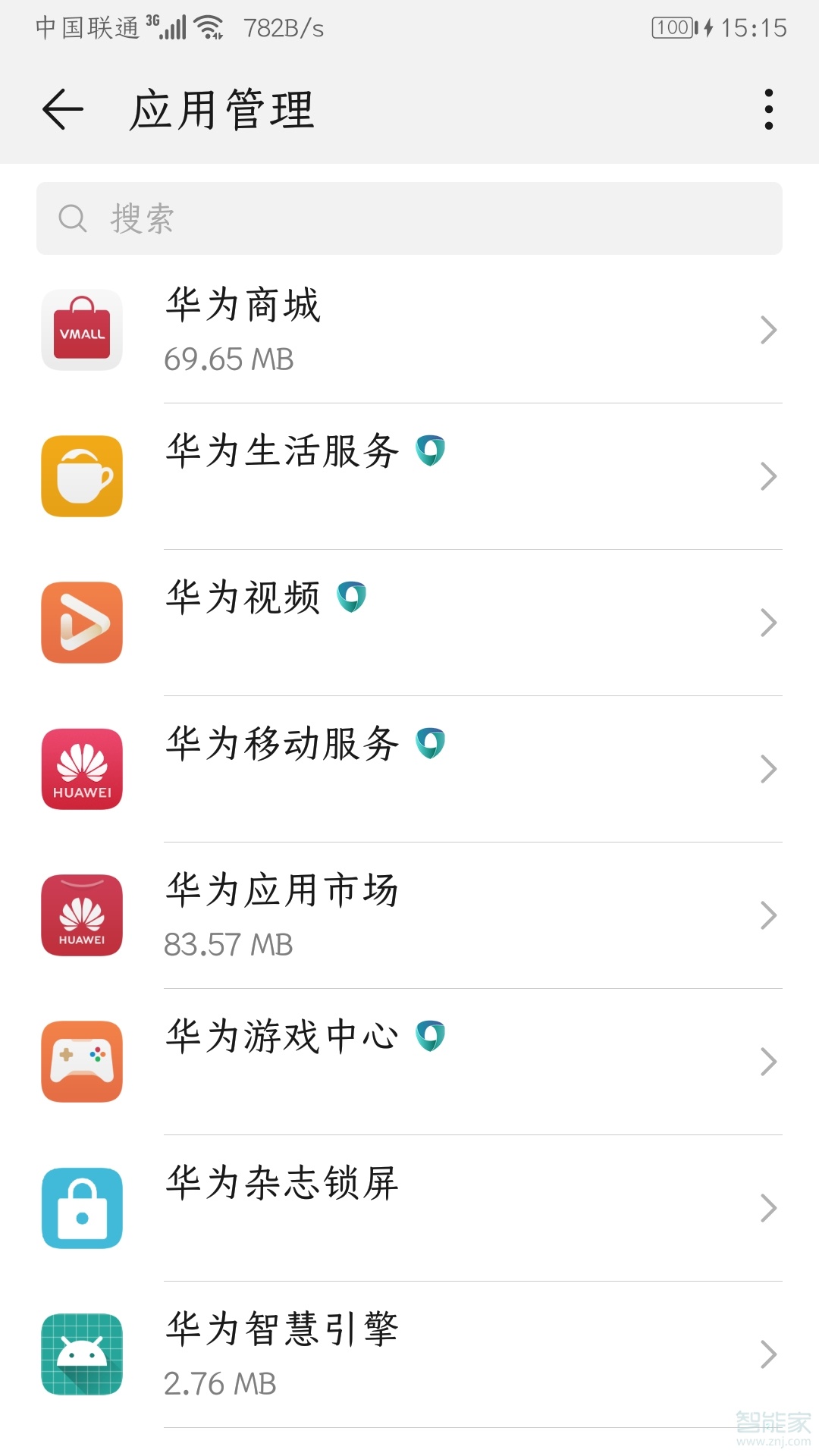Select the 华为视频 orange play icon
Image resolution: width=819 pixels, height=1456 pixels.
(x=81, y=622)
